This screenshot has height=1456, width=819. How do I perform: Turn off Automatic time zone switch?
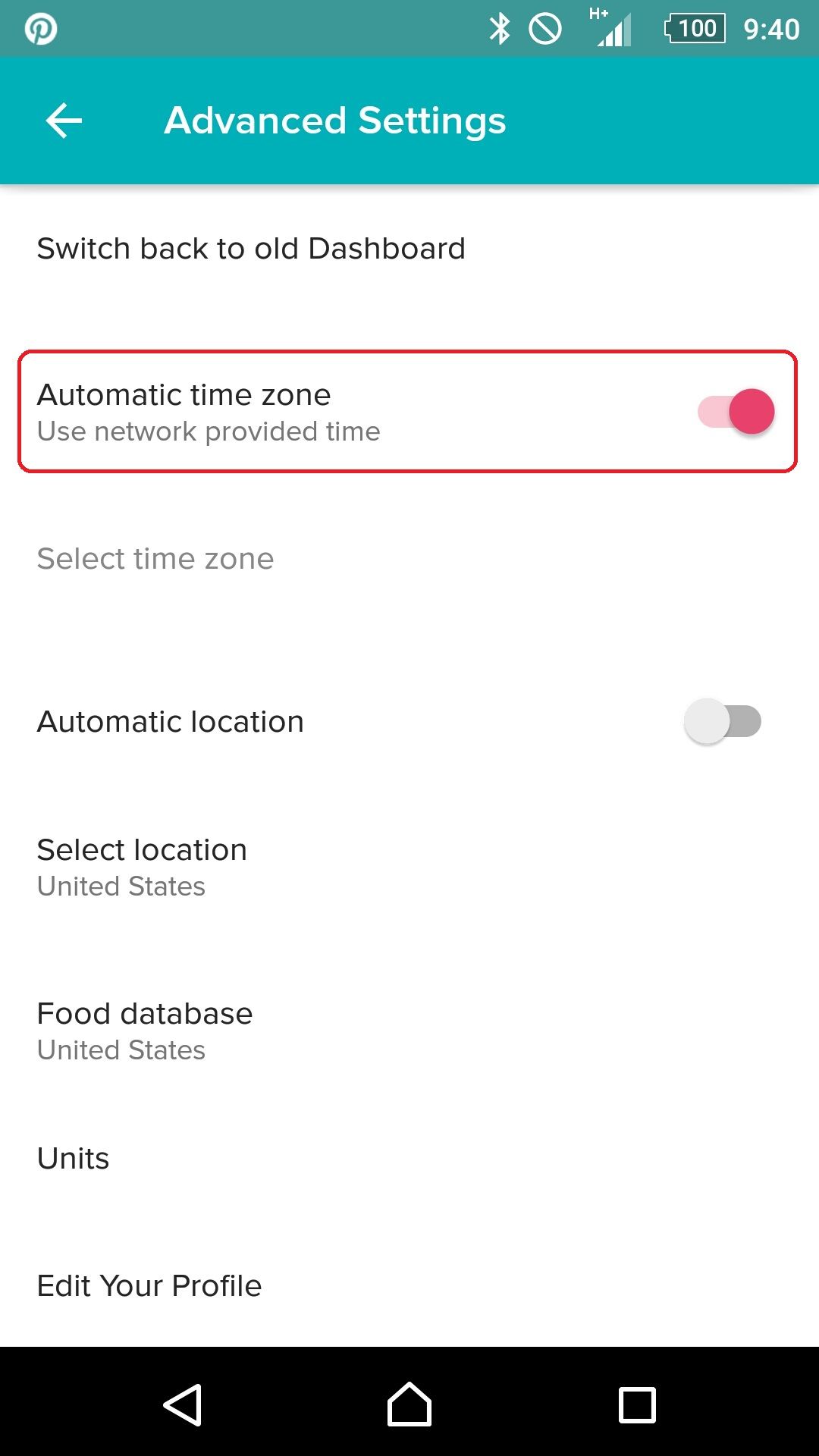(x=736, y=412)
